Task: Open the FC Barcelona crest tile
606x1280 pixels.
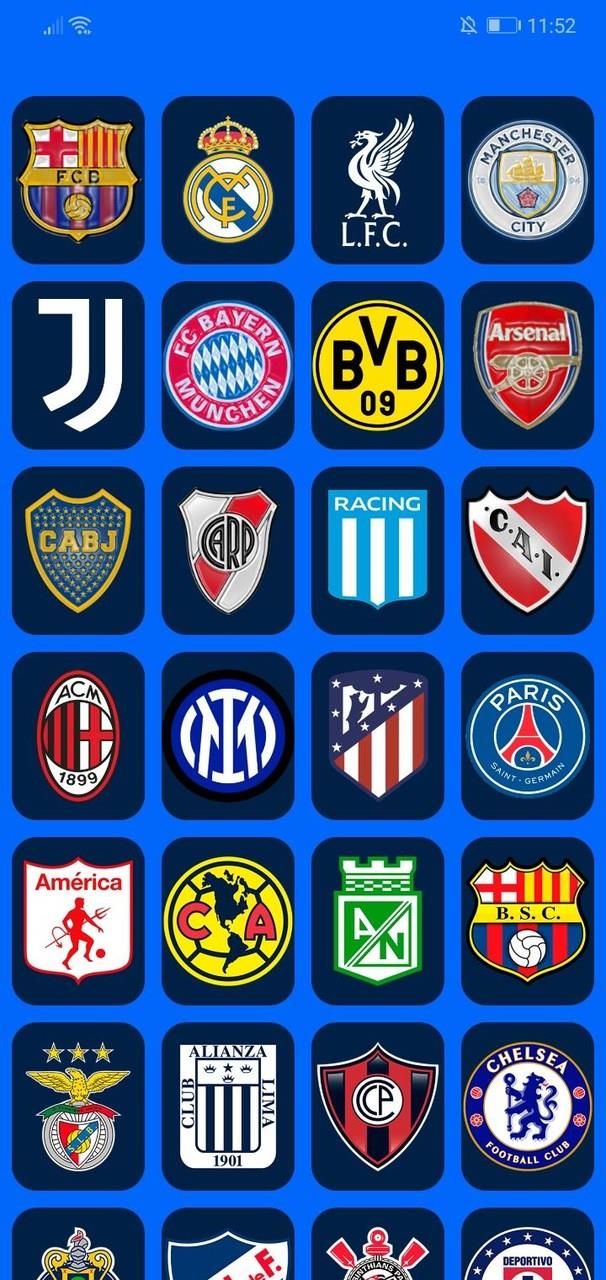Action: [x=78, y=180]
